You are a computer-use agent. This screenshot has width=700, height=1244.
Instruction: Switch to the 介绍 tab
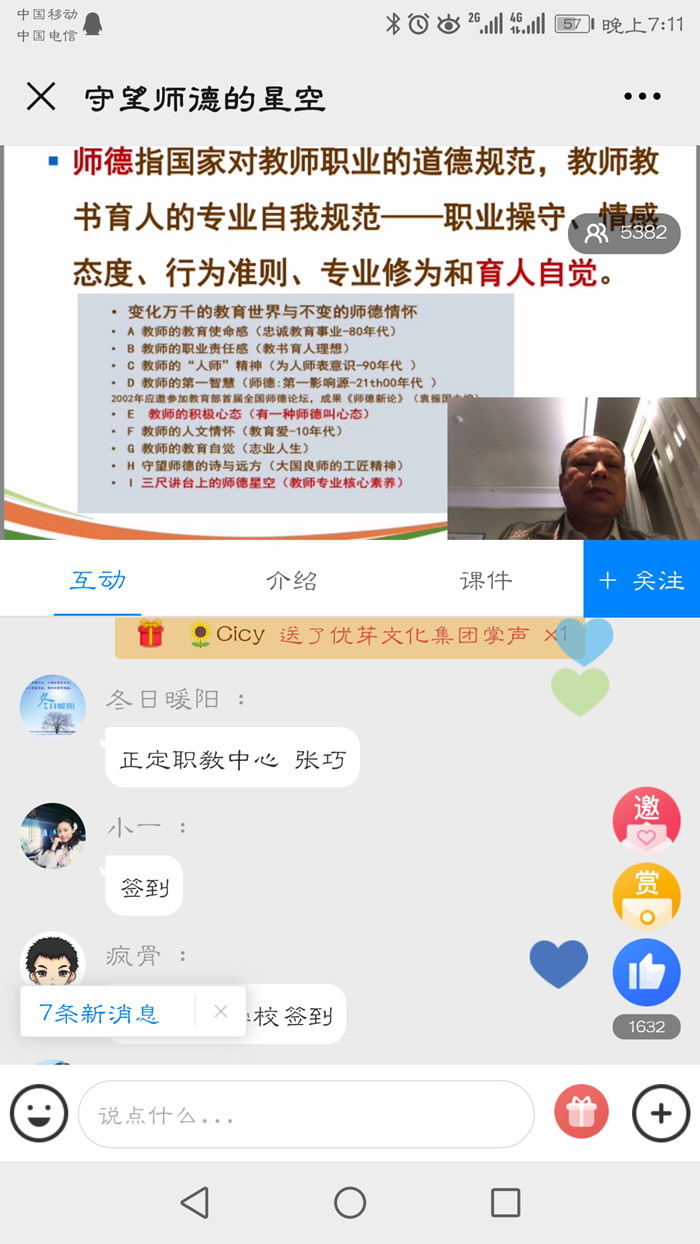tap(292, 580)
